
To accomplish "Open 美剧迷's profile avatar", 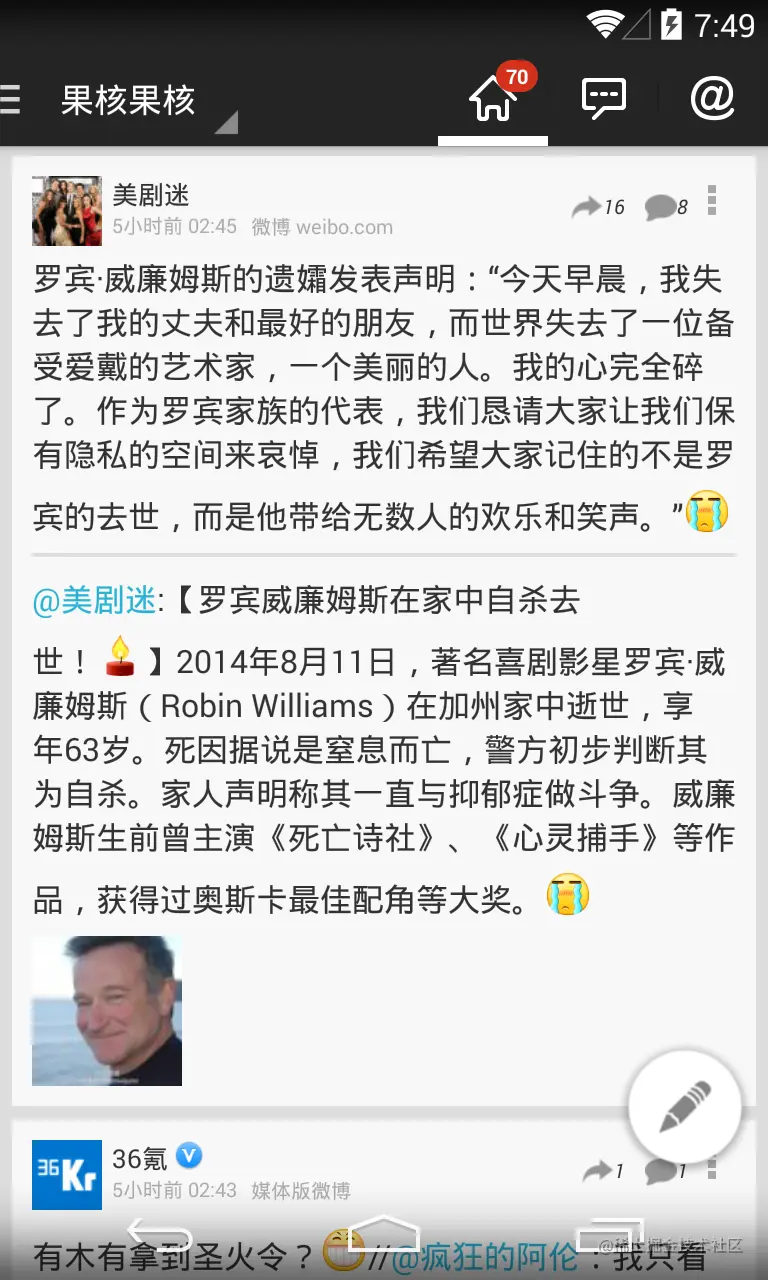I will coord(67,211).
